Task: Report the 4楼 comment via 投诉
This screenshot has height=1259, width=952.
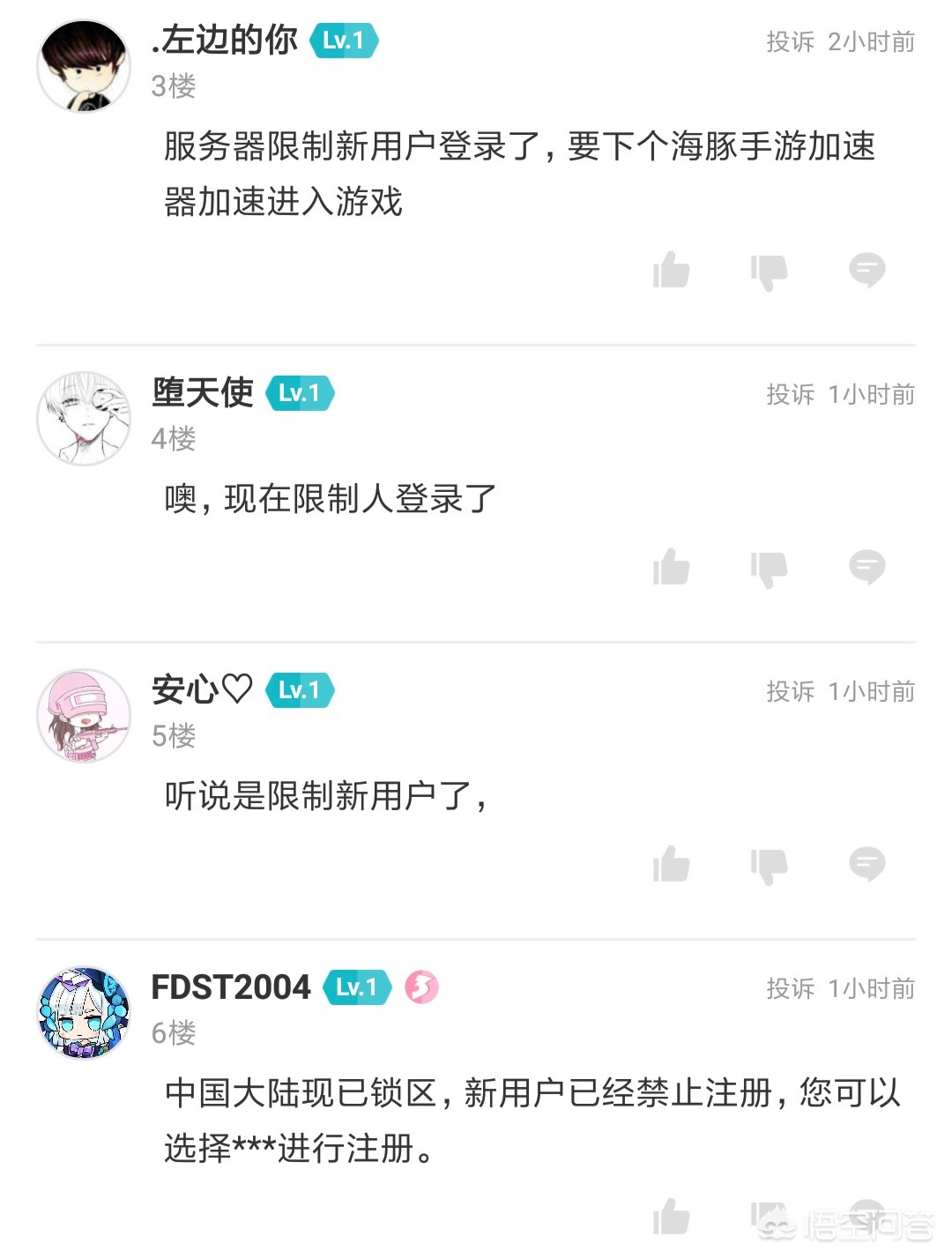Action: coord(790,394)
